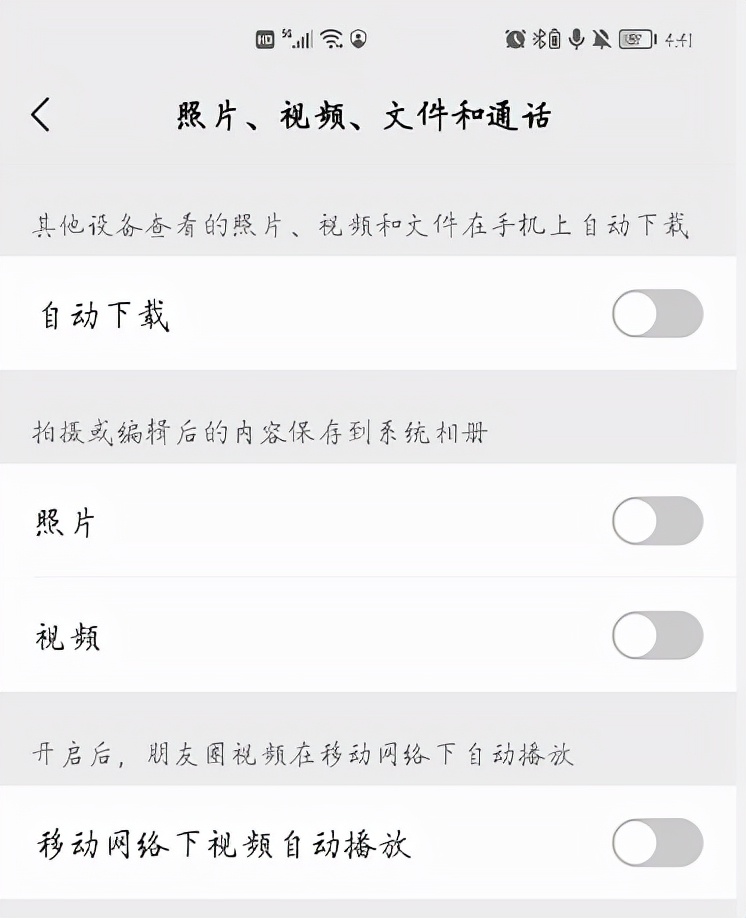Turn on the 照片 save-to-album switch
Screen dimensions: 746x918
point(657,521)
